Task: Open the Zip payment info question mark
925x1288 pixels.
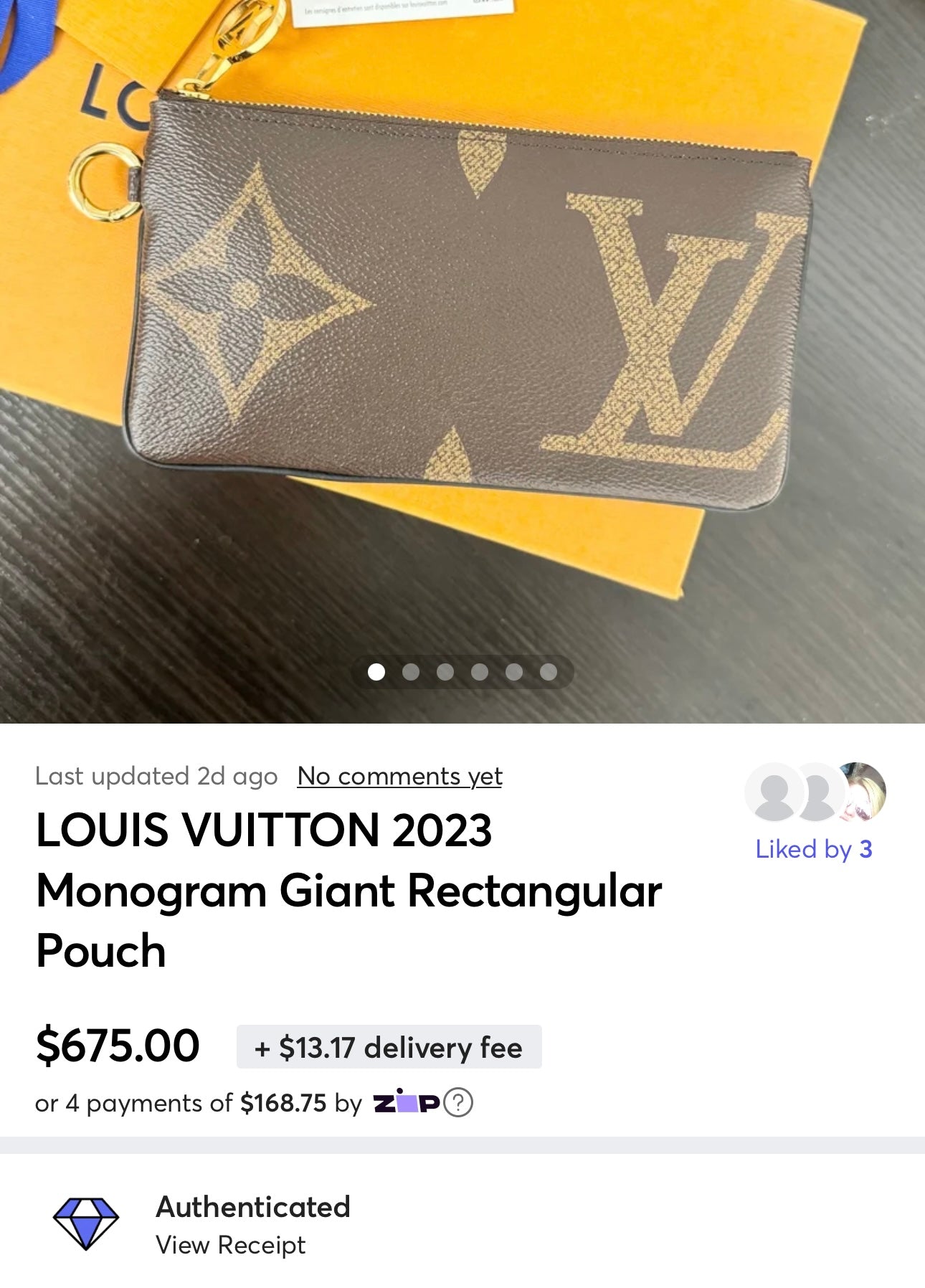Action: click(458, 1102)
